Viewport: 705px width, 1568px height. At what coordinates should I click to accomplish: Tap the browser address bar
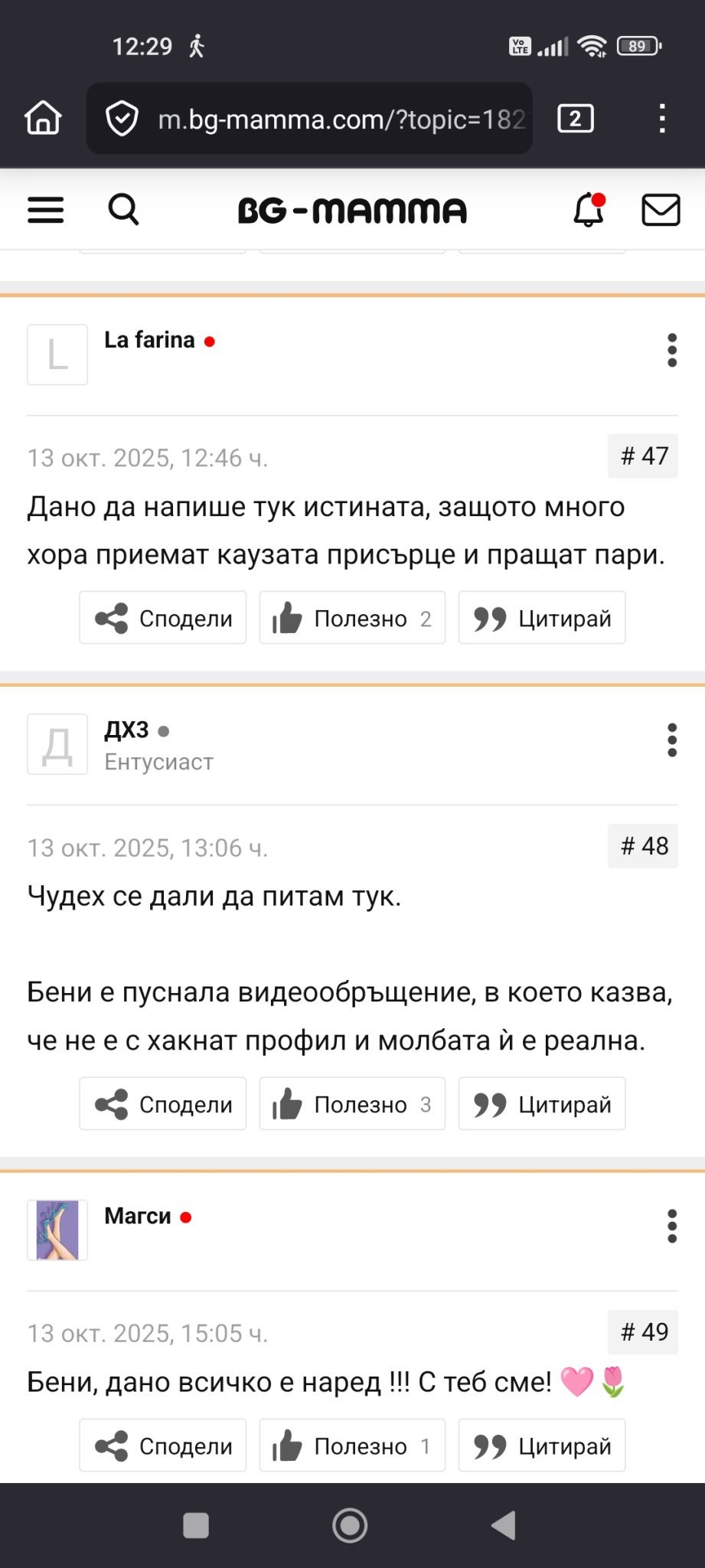(x=309, y=119)
